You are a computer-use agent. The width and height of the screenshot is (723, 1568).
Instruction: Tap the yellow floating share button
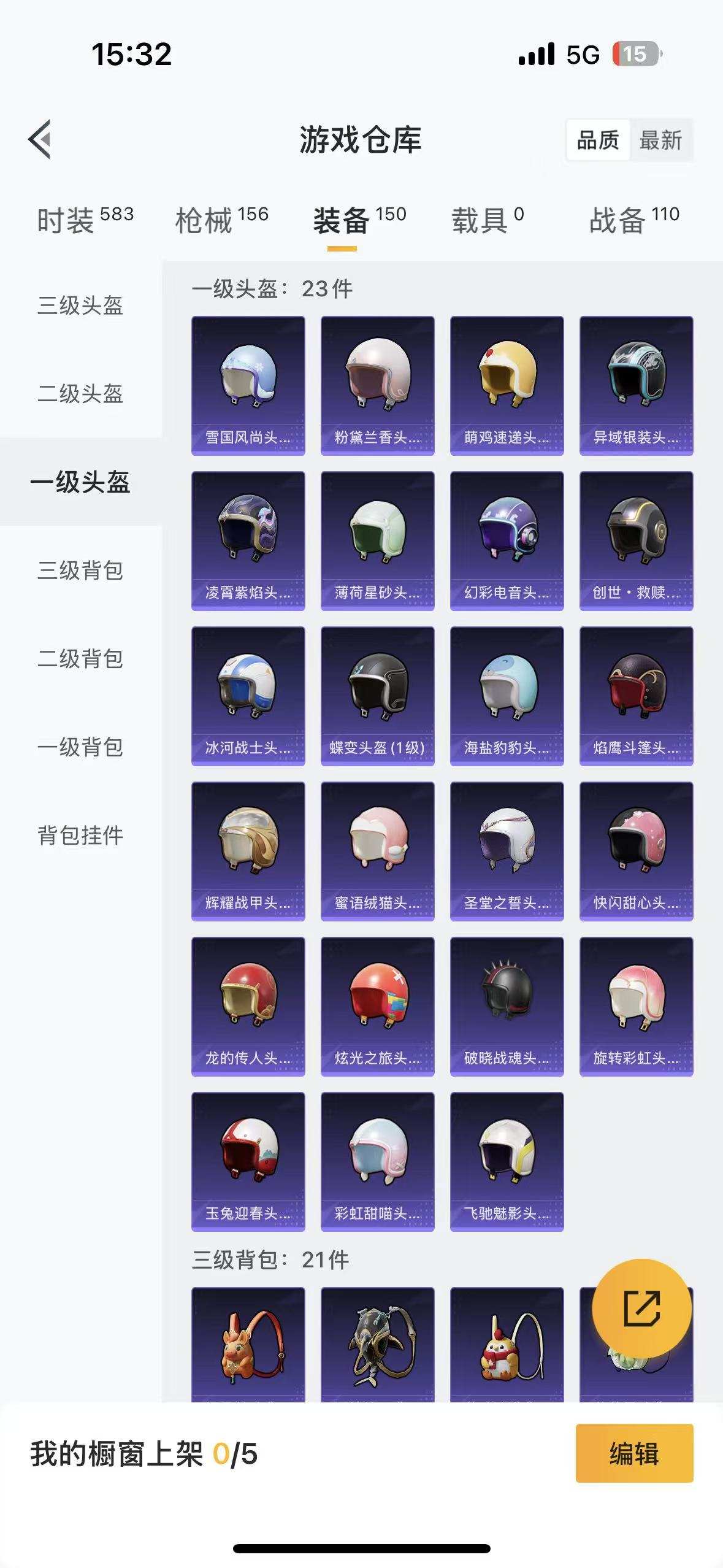coord(641,1308)
